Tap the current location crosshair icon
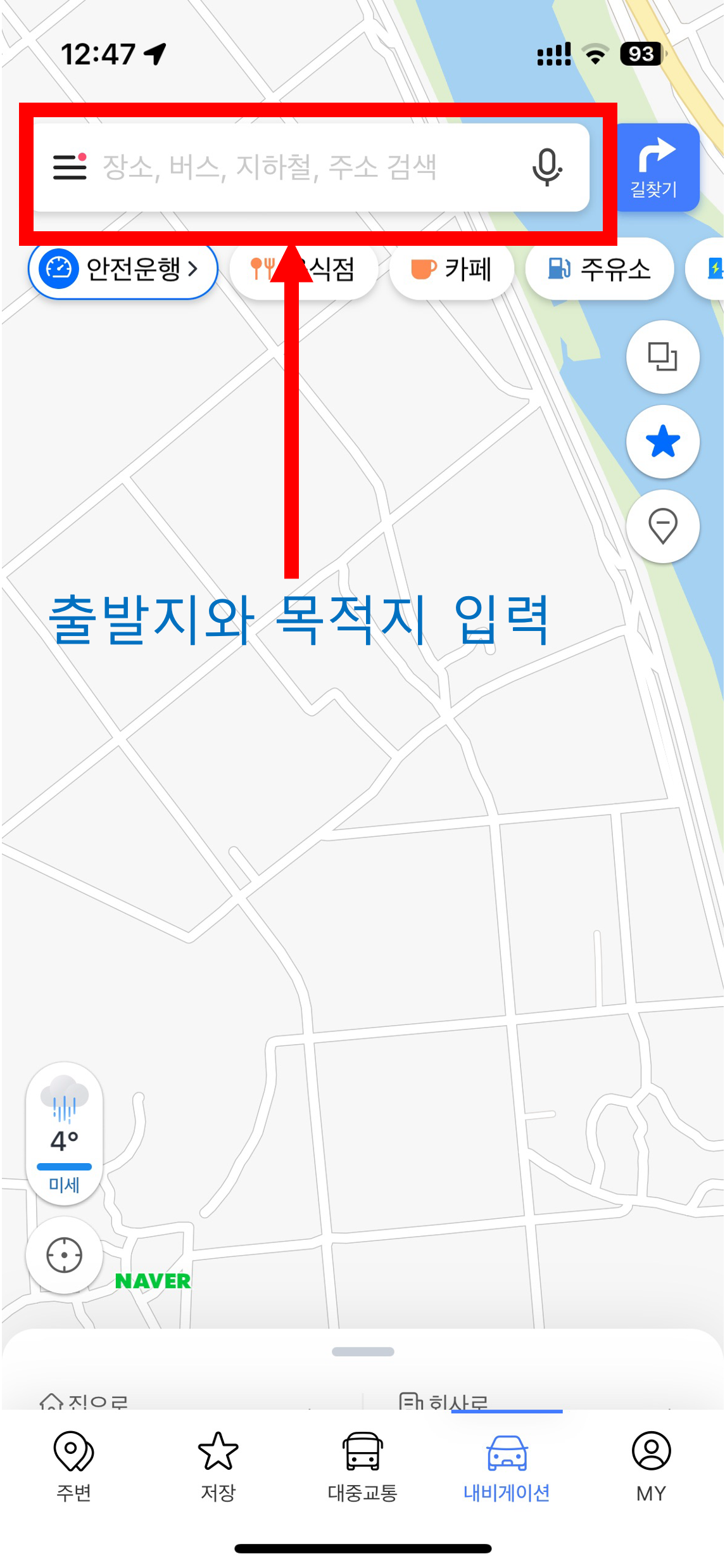The image size is (725, 1568). click(x=65, y=1255)
